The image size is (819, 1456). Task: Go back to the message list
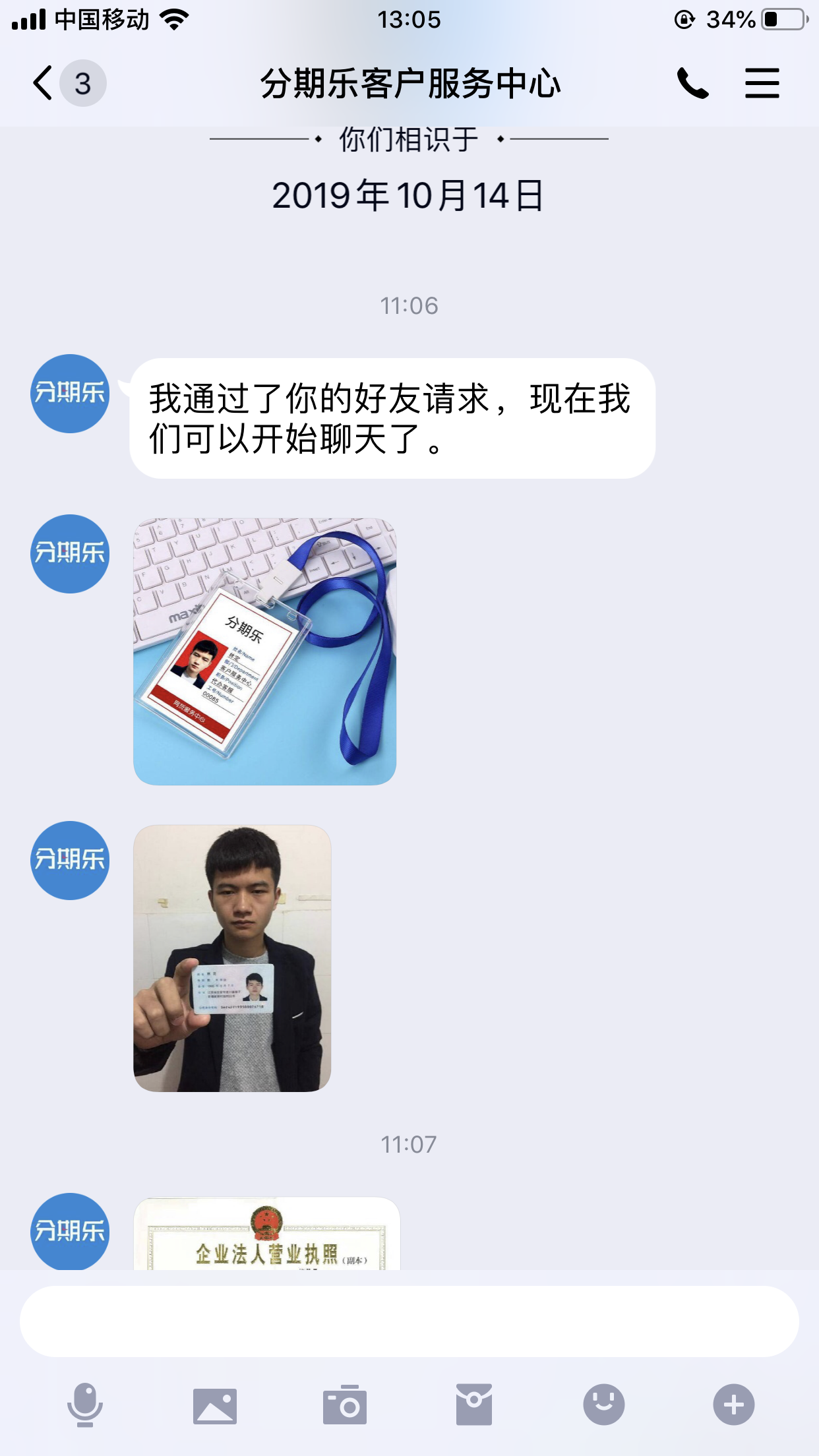tap(44, 84)
